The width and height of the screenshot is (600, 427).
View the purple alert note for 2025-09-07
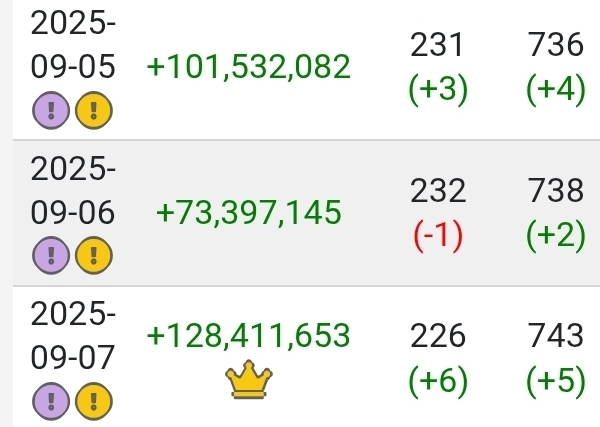[x=50, y=400]
